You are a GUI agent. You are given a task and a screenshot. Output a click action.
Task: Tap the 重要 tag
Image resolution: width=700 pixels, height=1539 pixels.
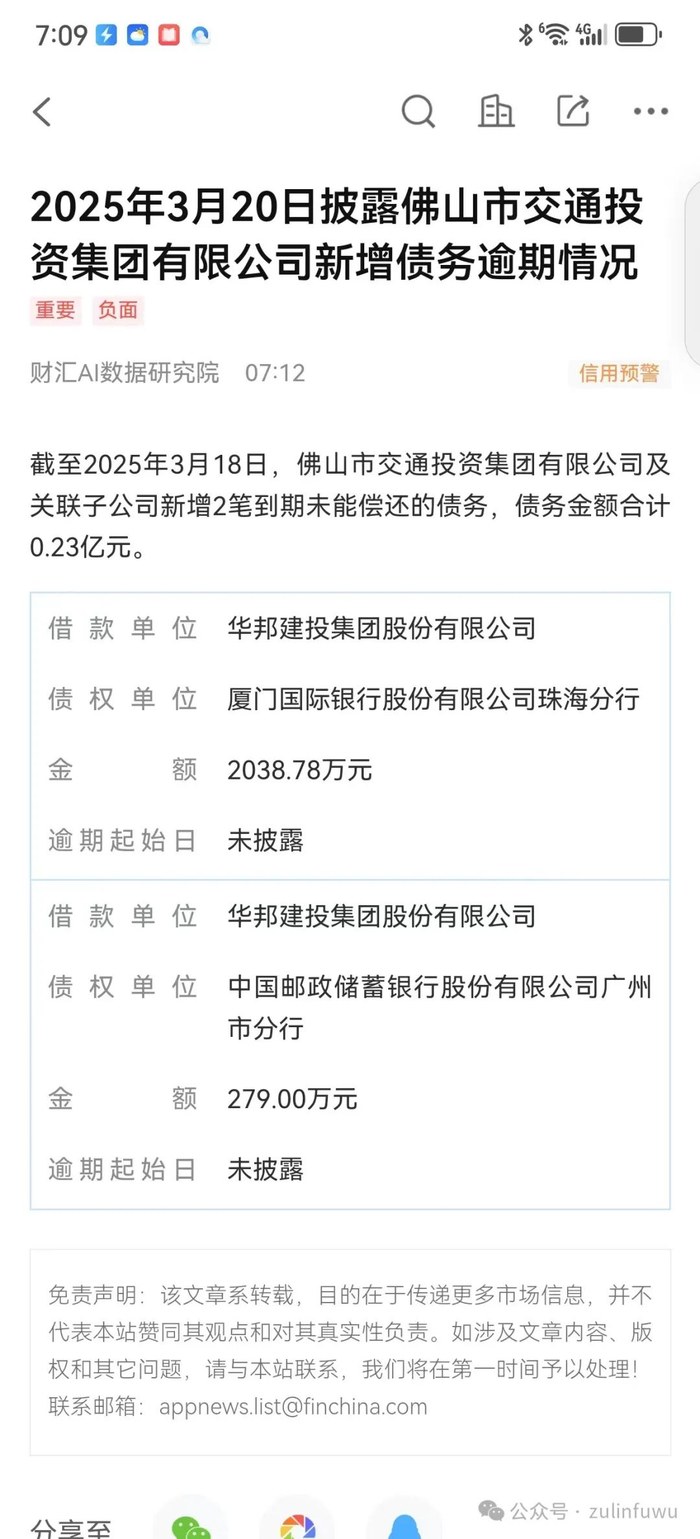coord(56,311)
